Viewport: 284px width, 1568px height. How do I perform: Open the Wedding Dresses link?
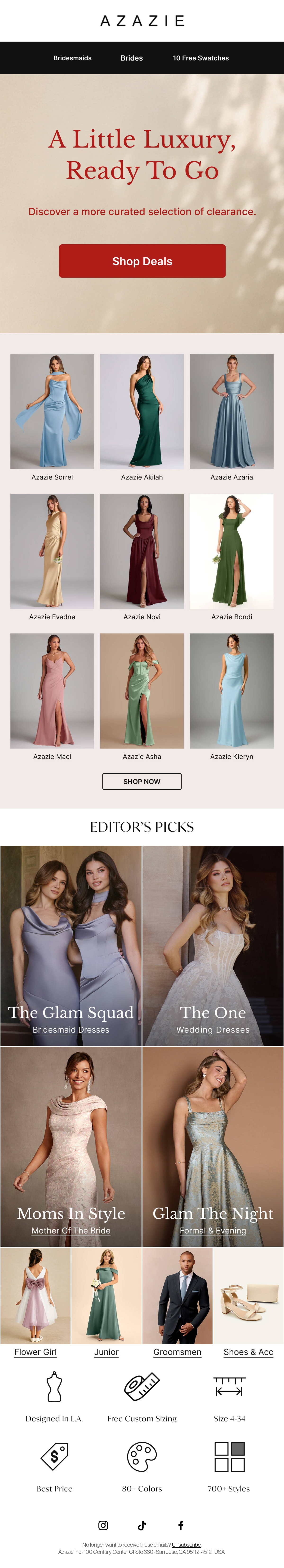213,1030
